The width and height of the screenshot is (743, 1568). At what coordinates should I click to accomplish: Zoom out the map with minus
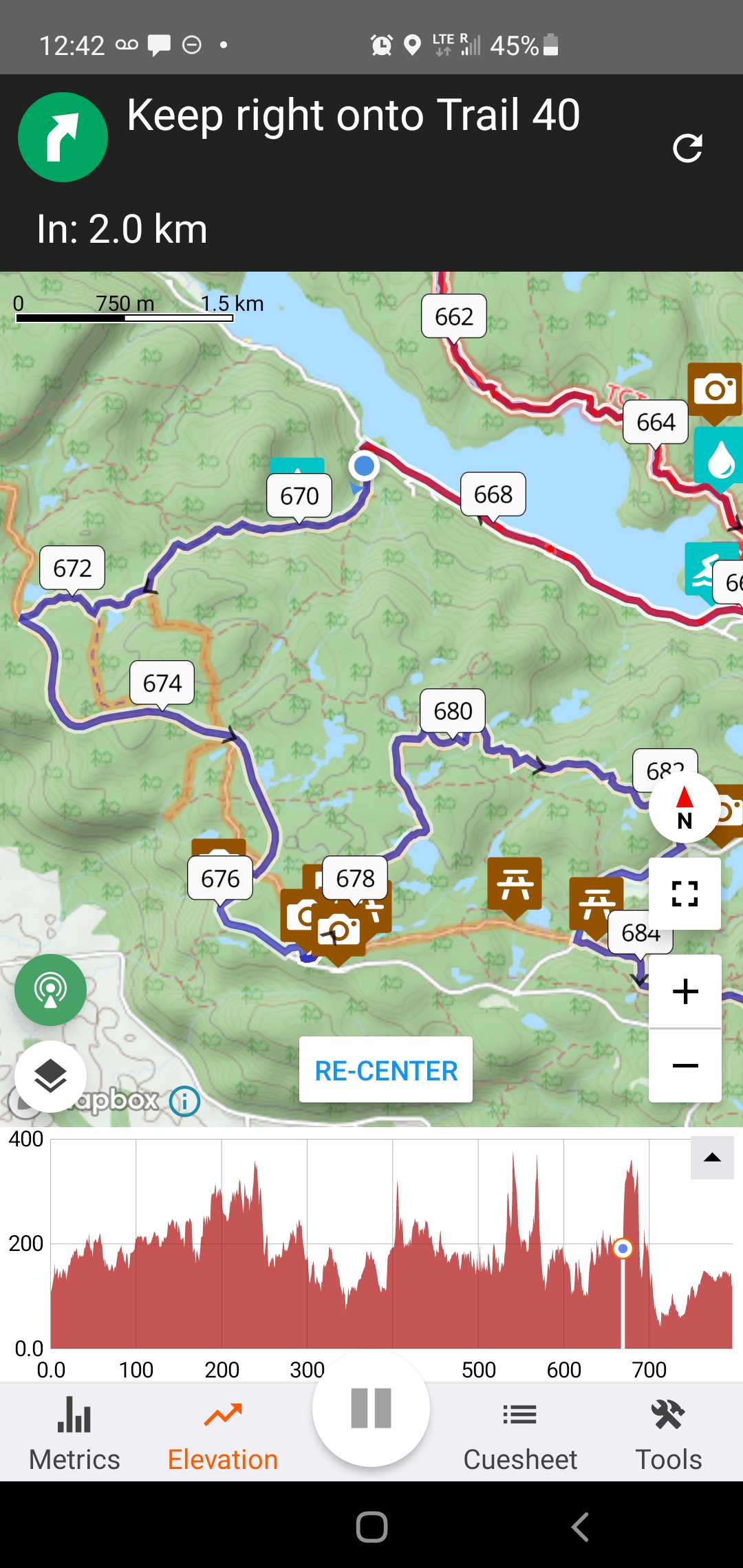coord(685,1066)
